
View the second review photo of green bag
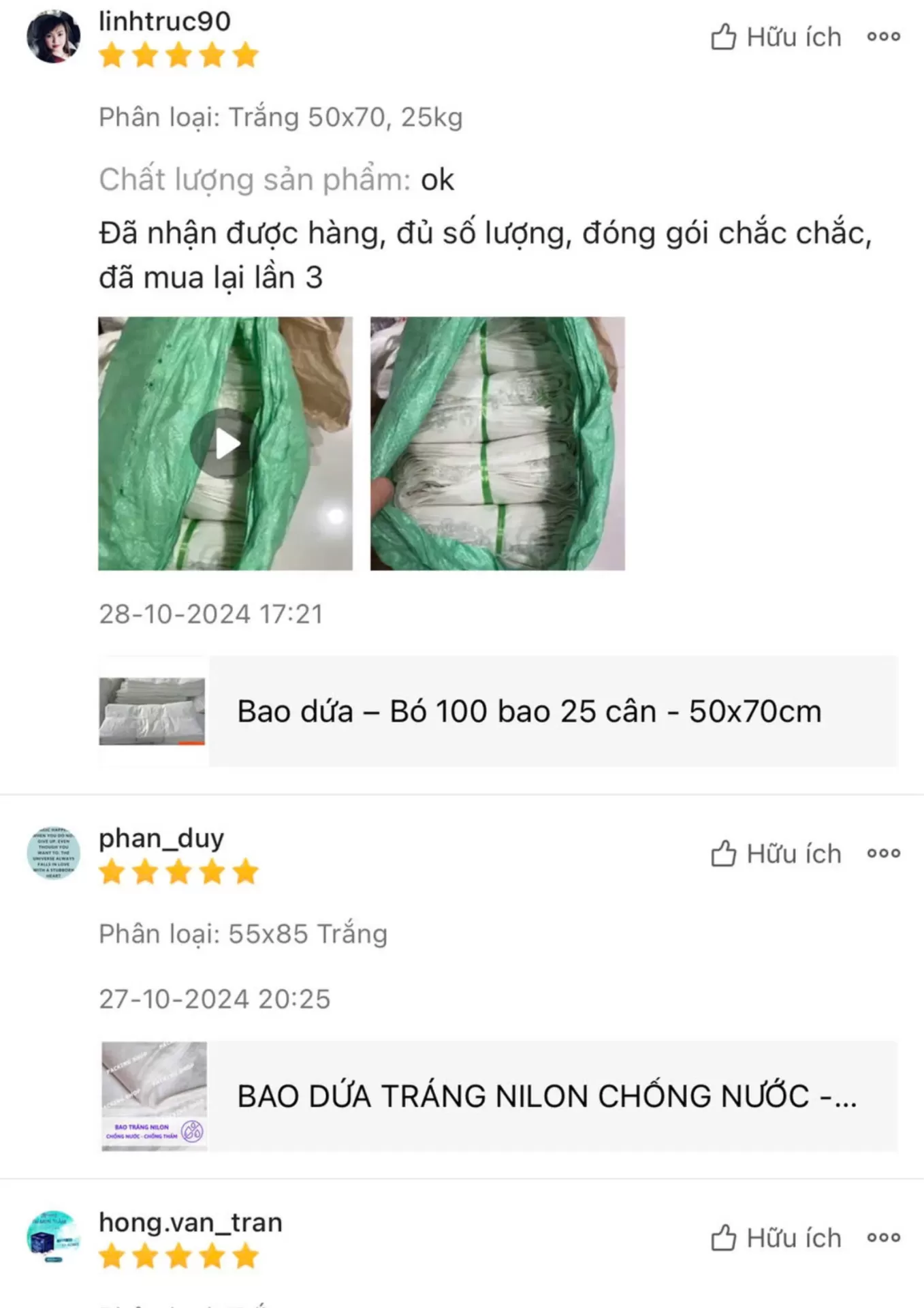(497, 443)
